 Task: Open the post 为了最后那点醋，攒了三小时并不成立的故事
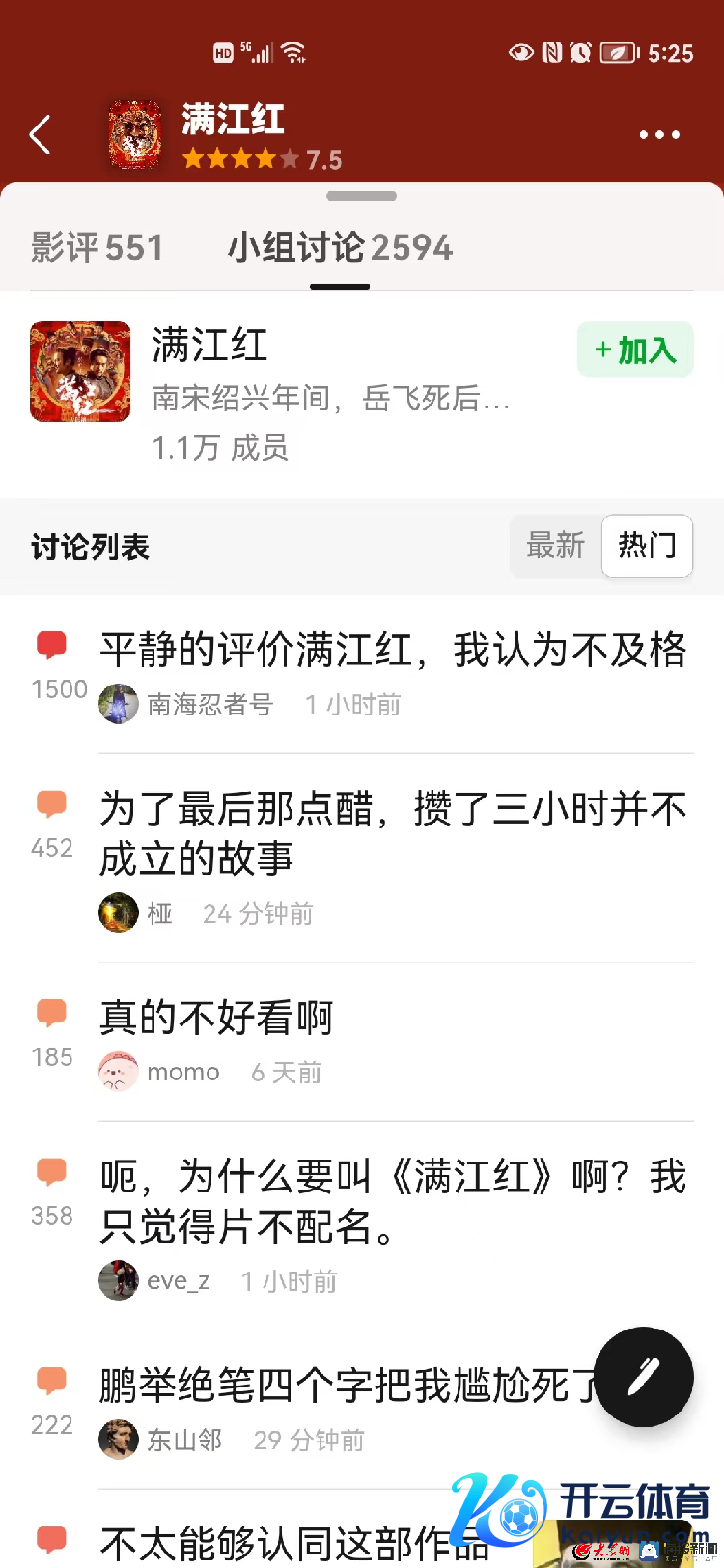(393, 832)
